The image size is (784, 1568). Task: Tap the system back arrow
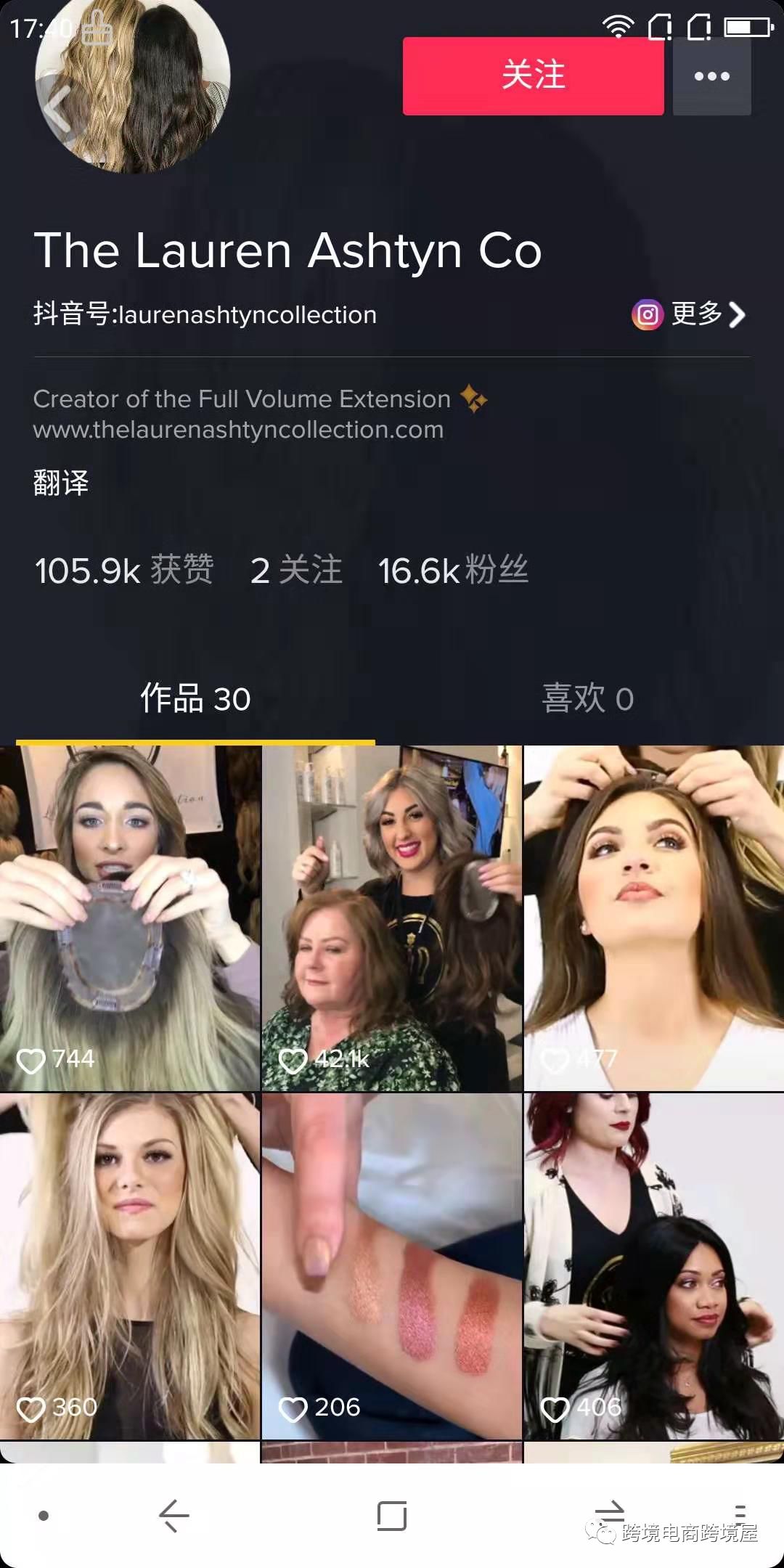(174, 1516)
